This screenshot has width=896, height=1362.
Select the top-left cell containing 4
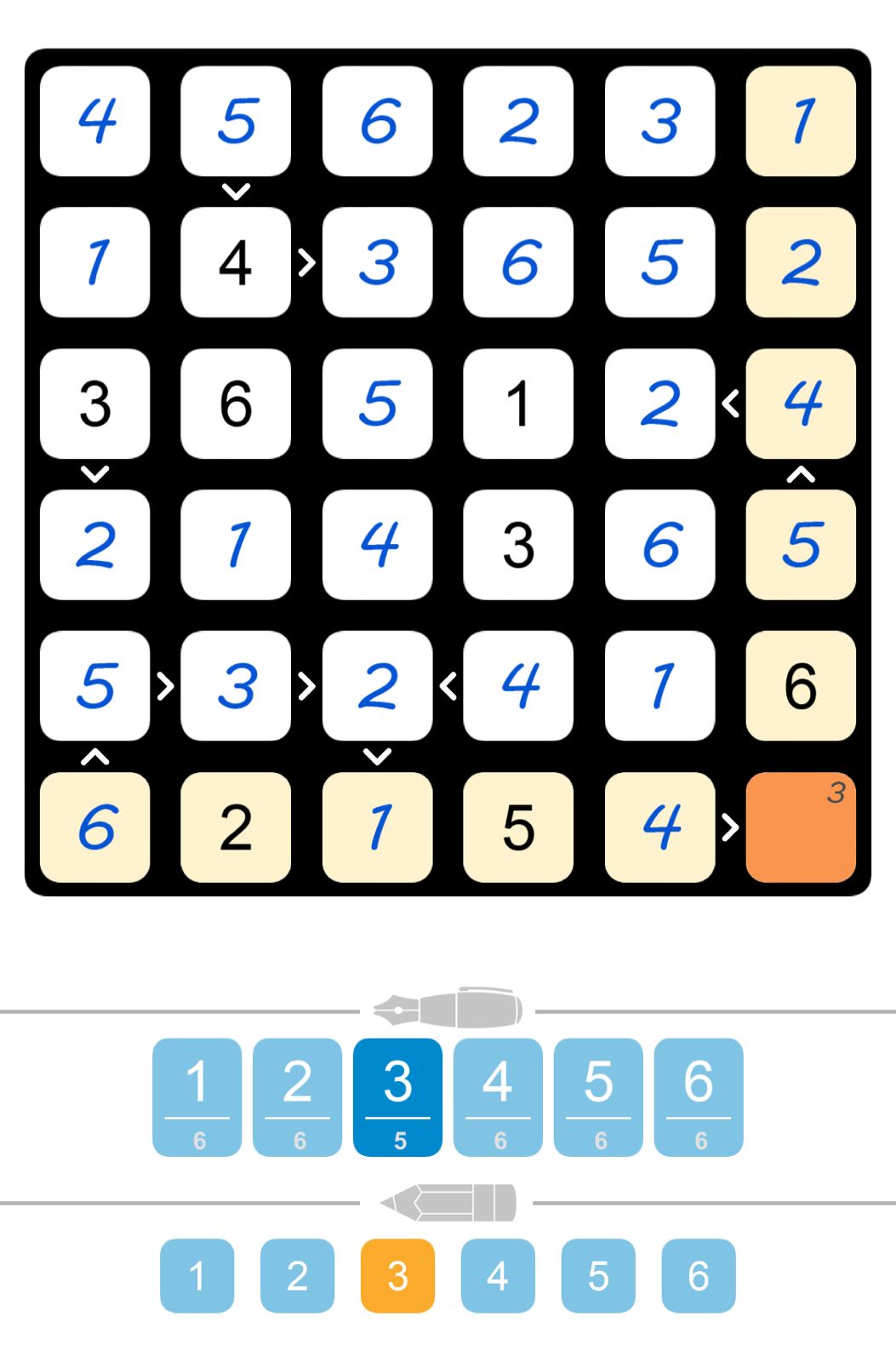95,121
